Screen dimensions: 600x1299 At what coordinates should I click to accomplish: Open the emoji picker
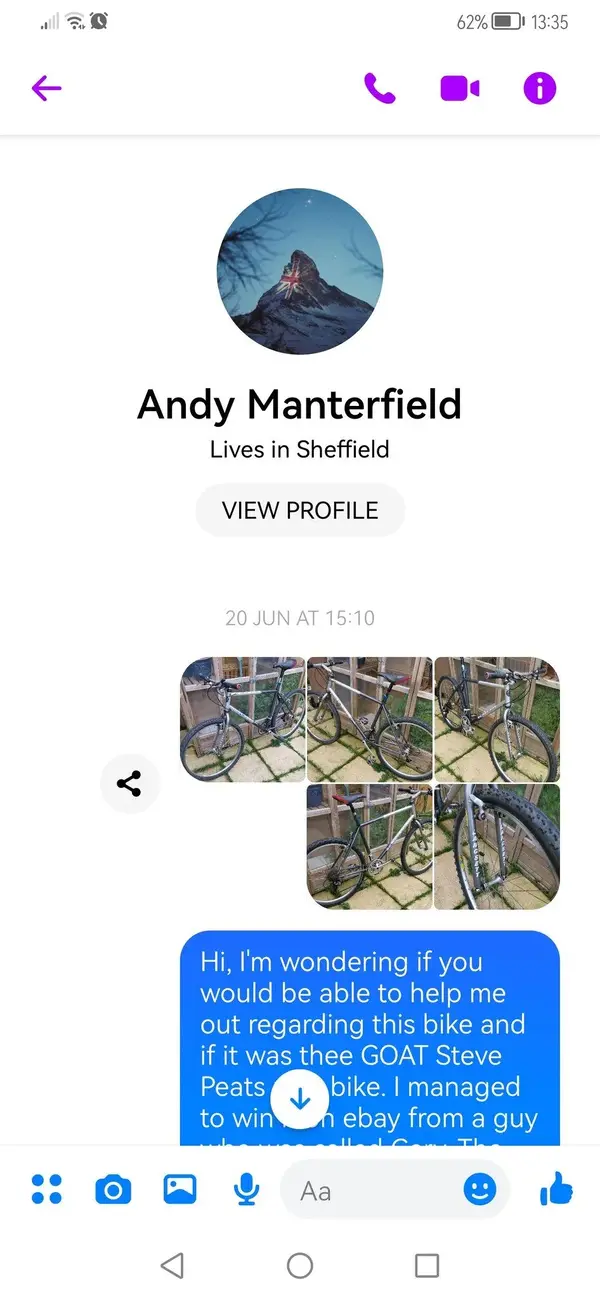[x=480, y=1189]
